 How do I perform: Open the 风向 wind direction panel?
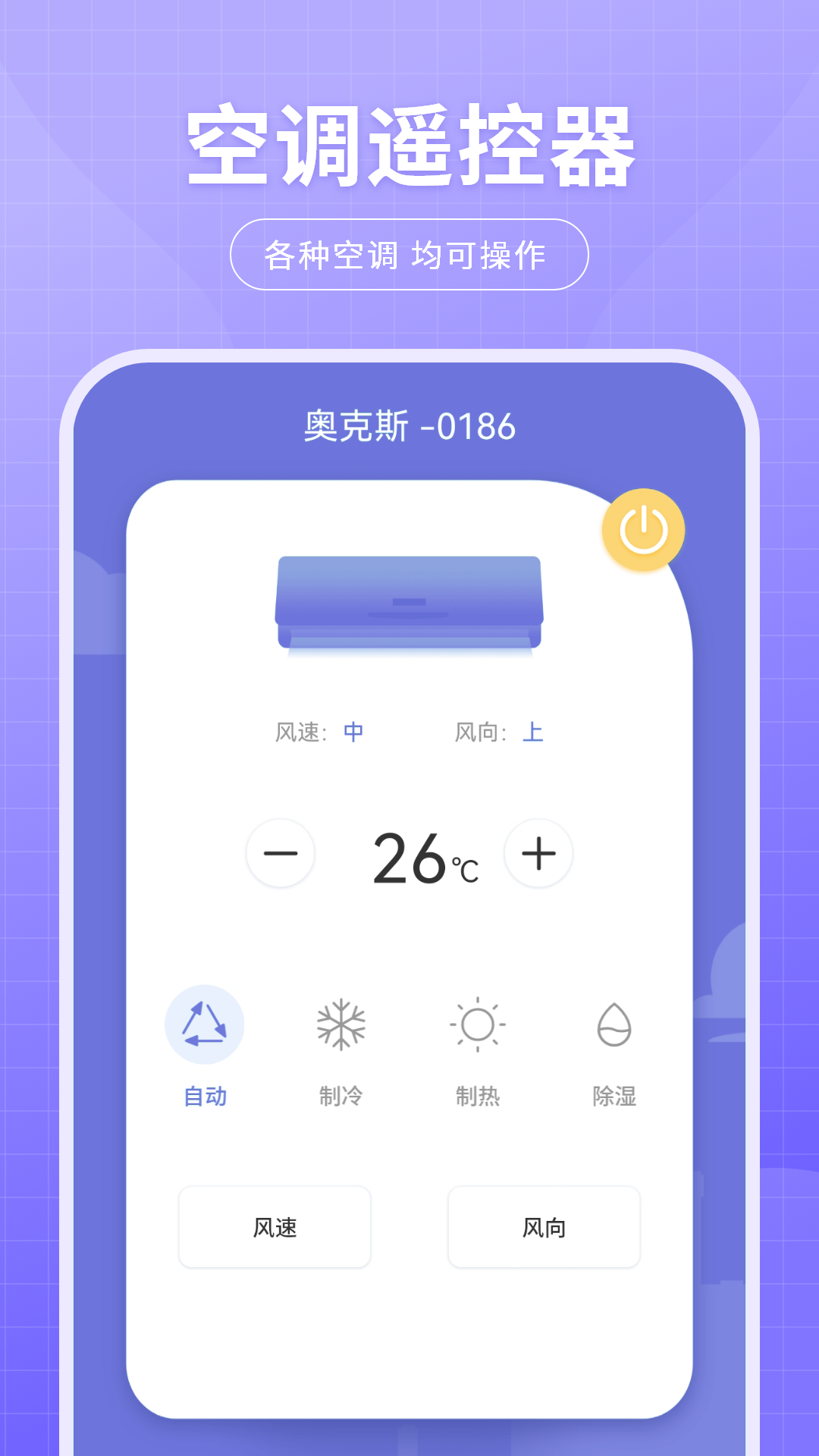[x=544, y=1227]
